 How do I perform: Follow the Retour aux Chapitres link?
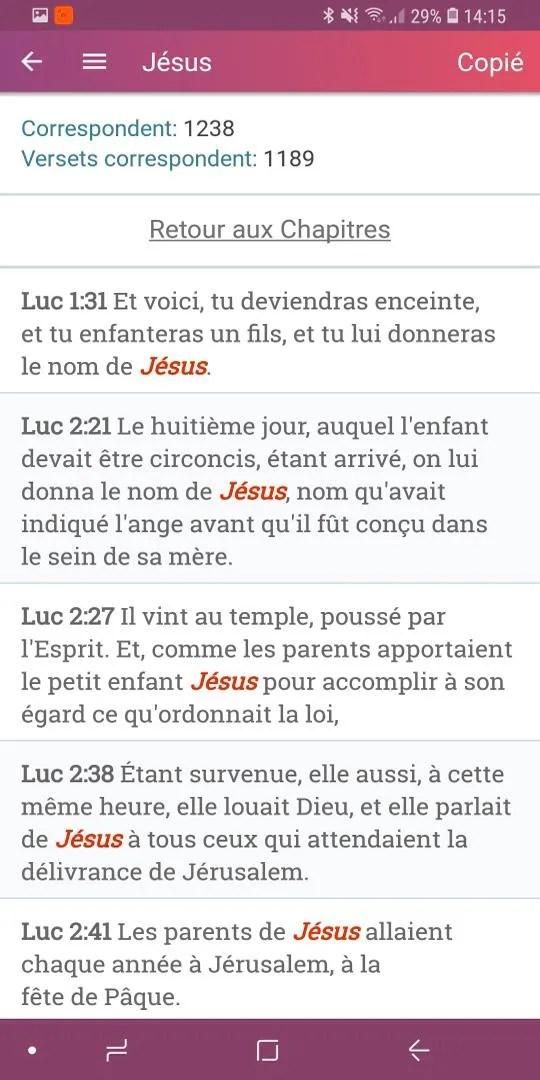(270, 229)
